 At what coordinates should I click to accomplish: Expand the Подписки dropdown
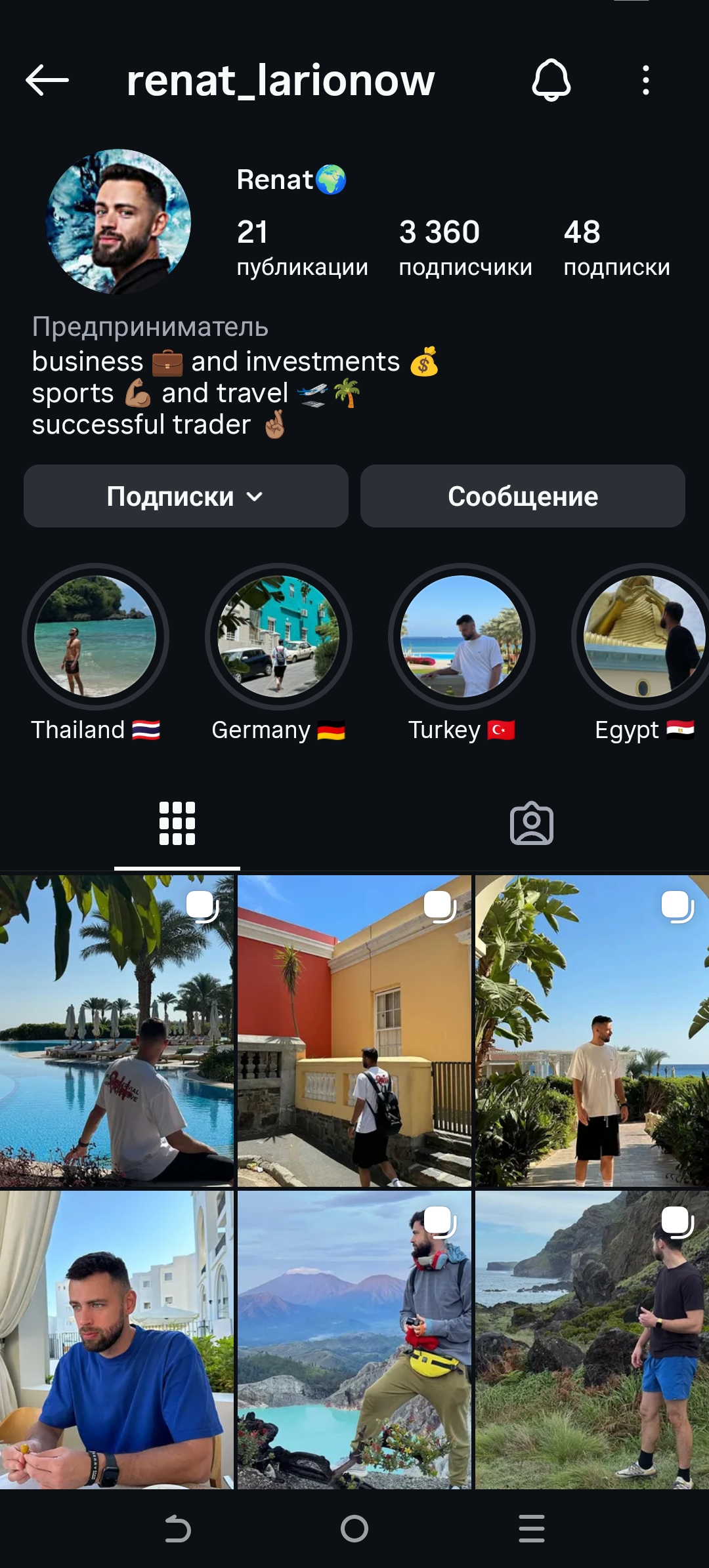click(x=186, y=497)
